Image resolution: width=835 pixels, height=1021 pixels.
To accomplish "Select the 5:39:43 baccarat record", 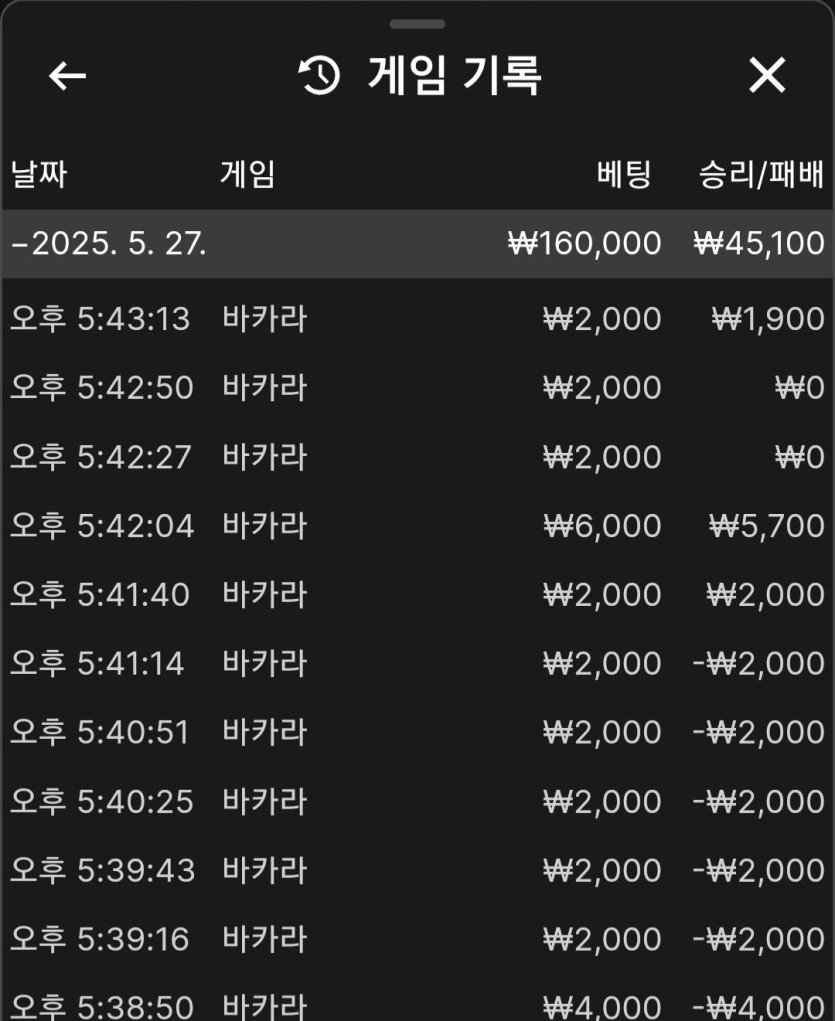I will tap(417, 871).
